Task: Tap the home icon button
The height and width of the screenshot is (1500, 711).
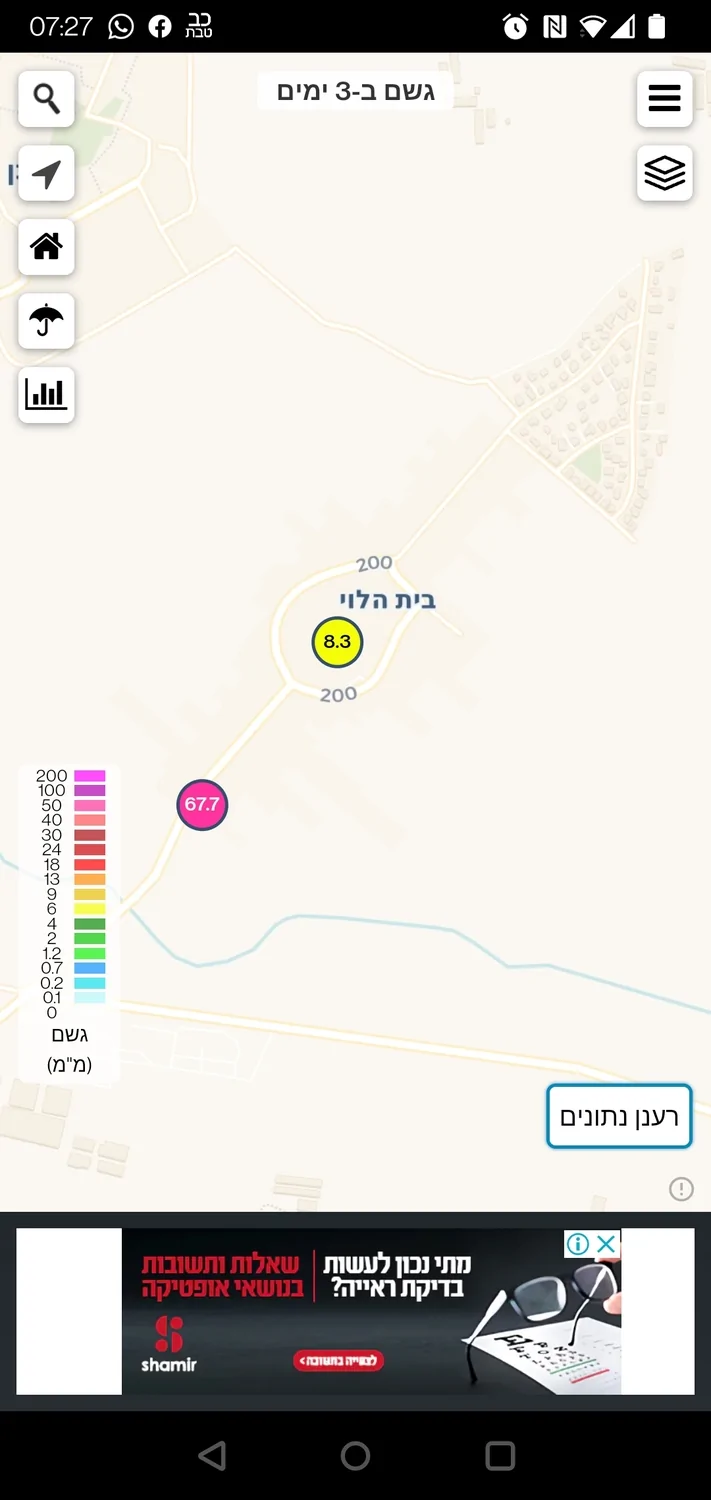Action: (x=46, y=247)
